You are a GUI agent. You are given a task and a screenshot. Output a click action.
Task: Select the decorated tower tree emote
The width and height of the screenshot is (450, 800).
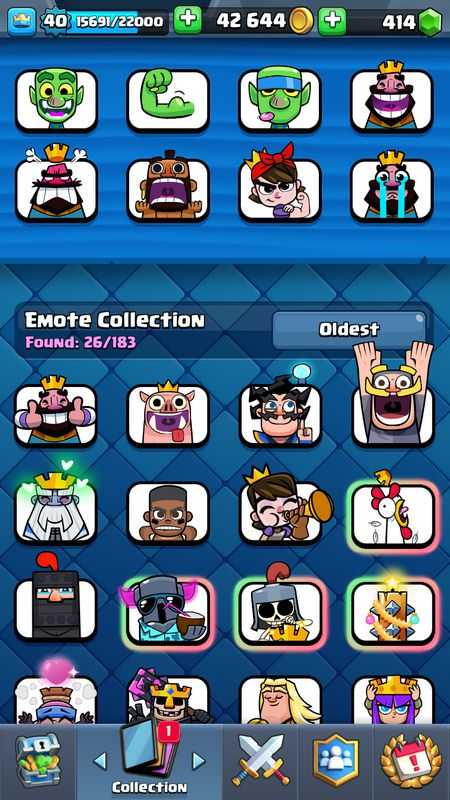pyautogui.click(x=393, y=611)
